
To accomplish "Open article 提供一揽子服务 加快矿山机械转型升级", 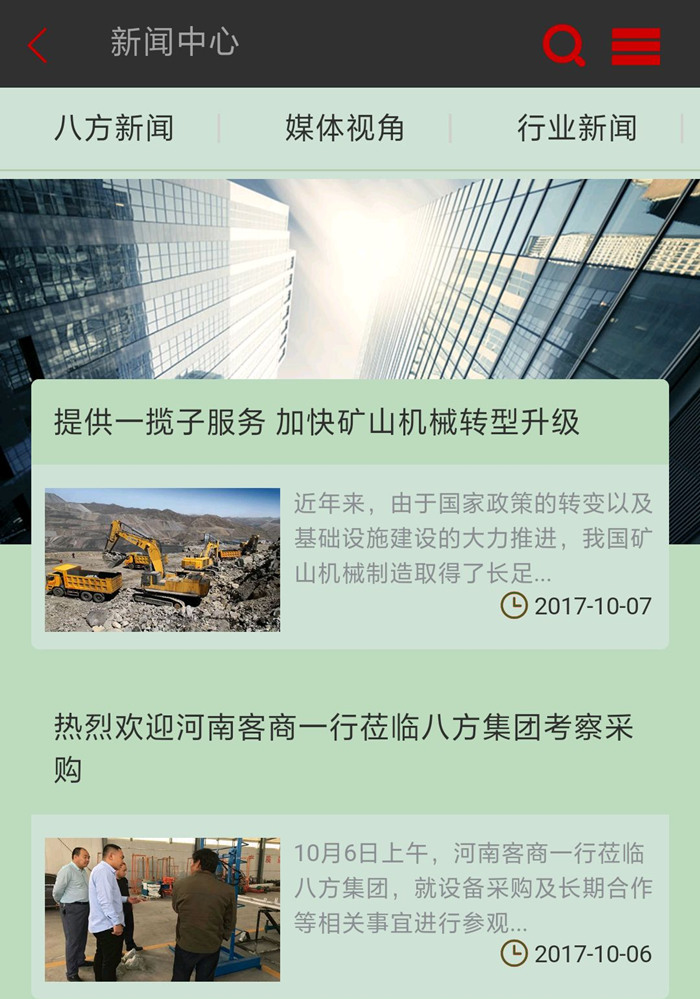I will (317, 422).
